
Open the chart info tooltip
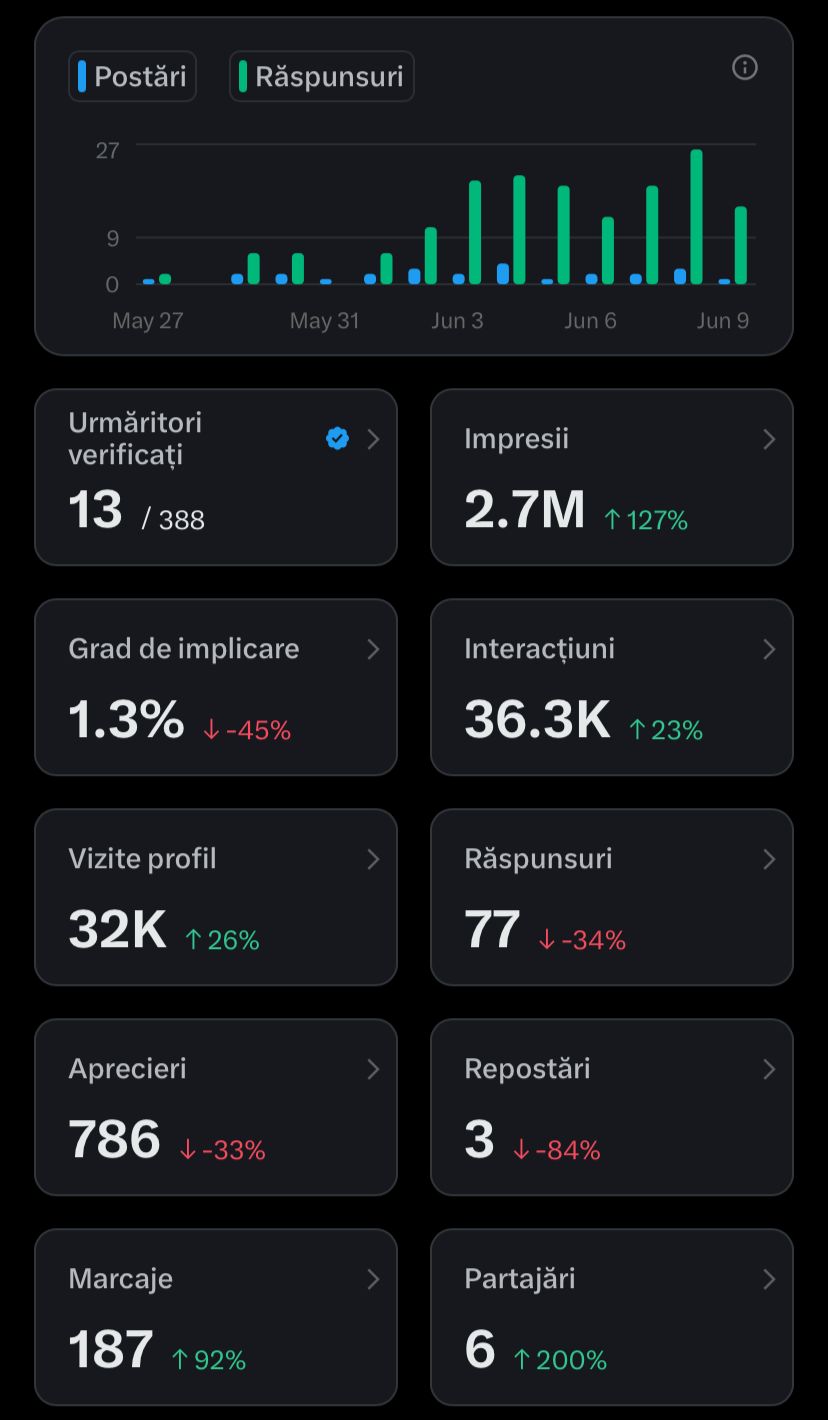(744, 68)
